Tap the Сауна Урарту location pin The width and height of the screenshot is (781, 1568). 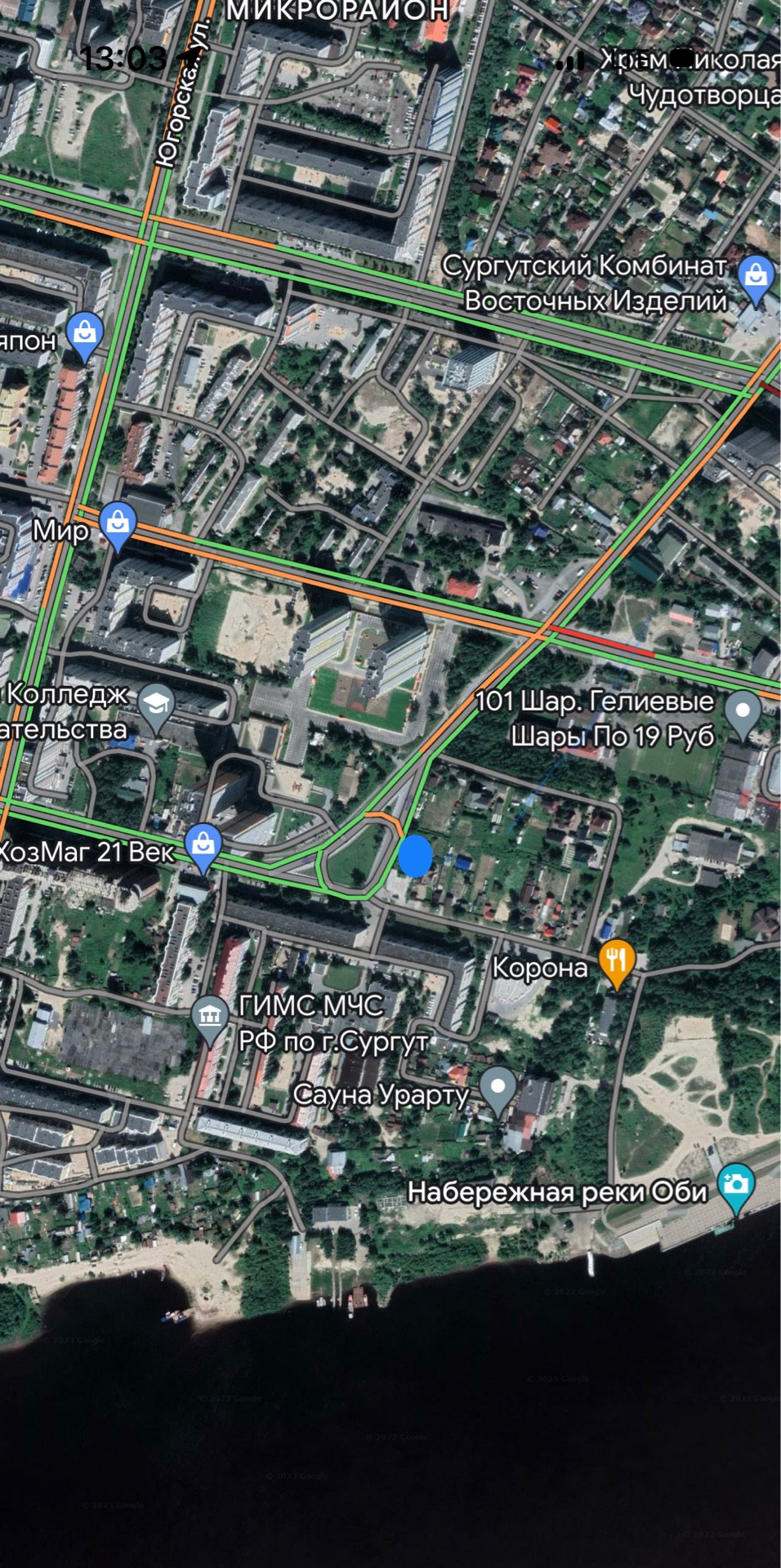tap(498, 1090)
